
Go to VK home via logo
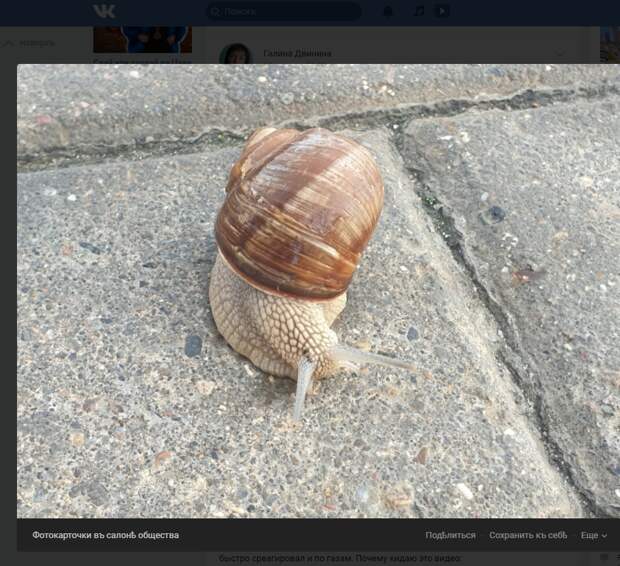[104, 11]
